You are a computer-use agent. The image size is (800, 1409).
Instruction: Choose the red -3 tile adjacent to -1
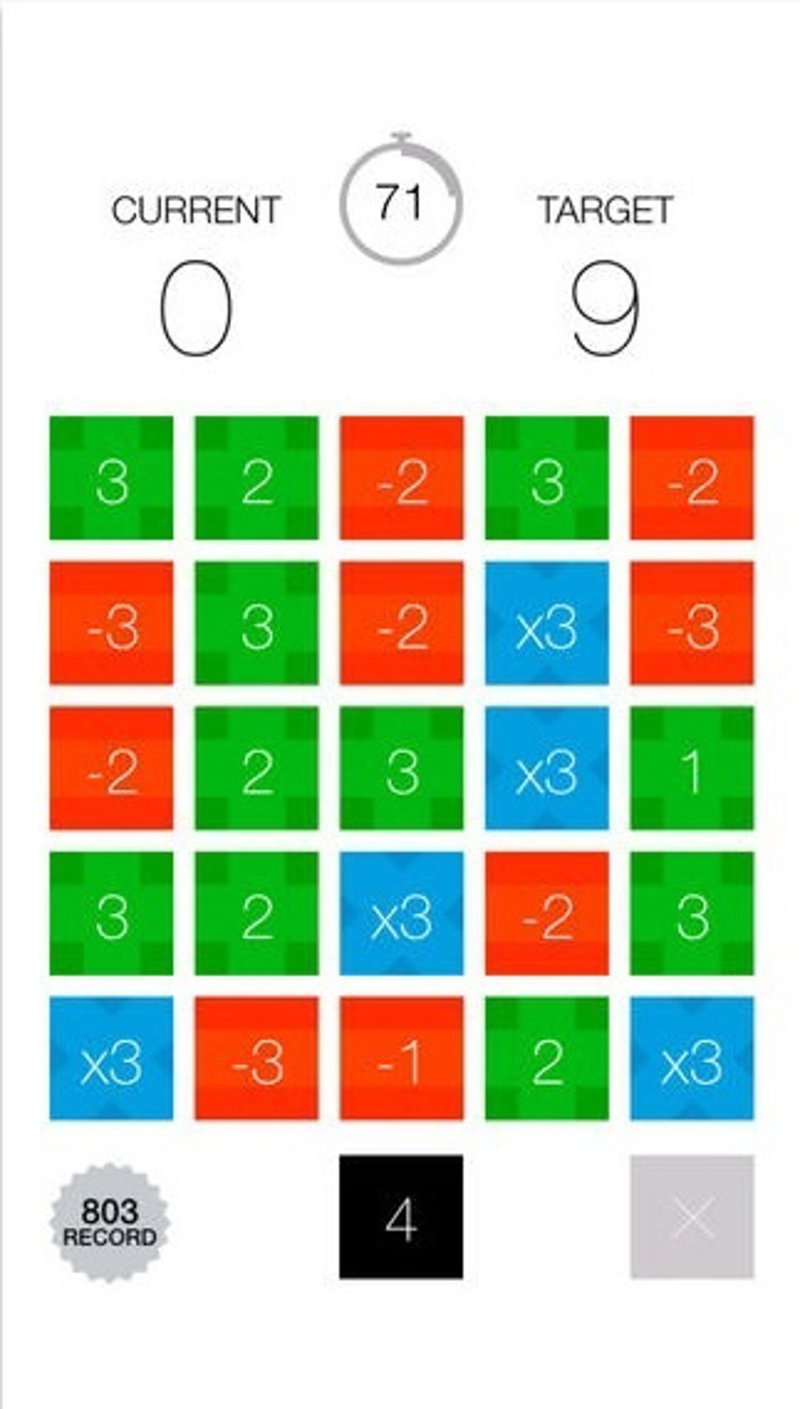256,1058
